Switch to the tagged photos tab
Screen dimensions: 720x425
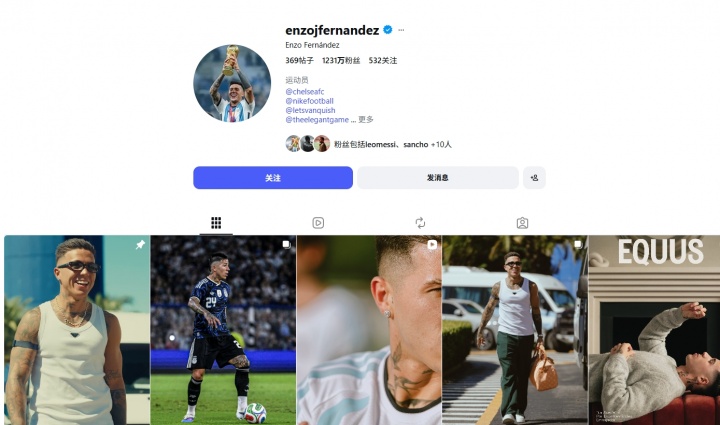point(522,223)
